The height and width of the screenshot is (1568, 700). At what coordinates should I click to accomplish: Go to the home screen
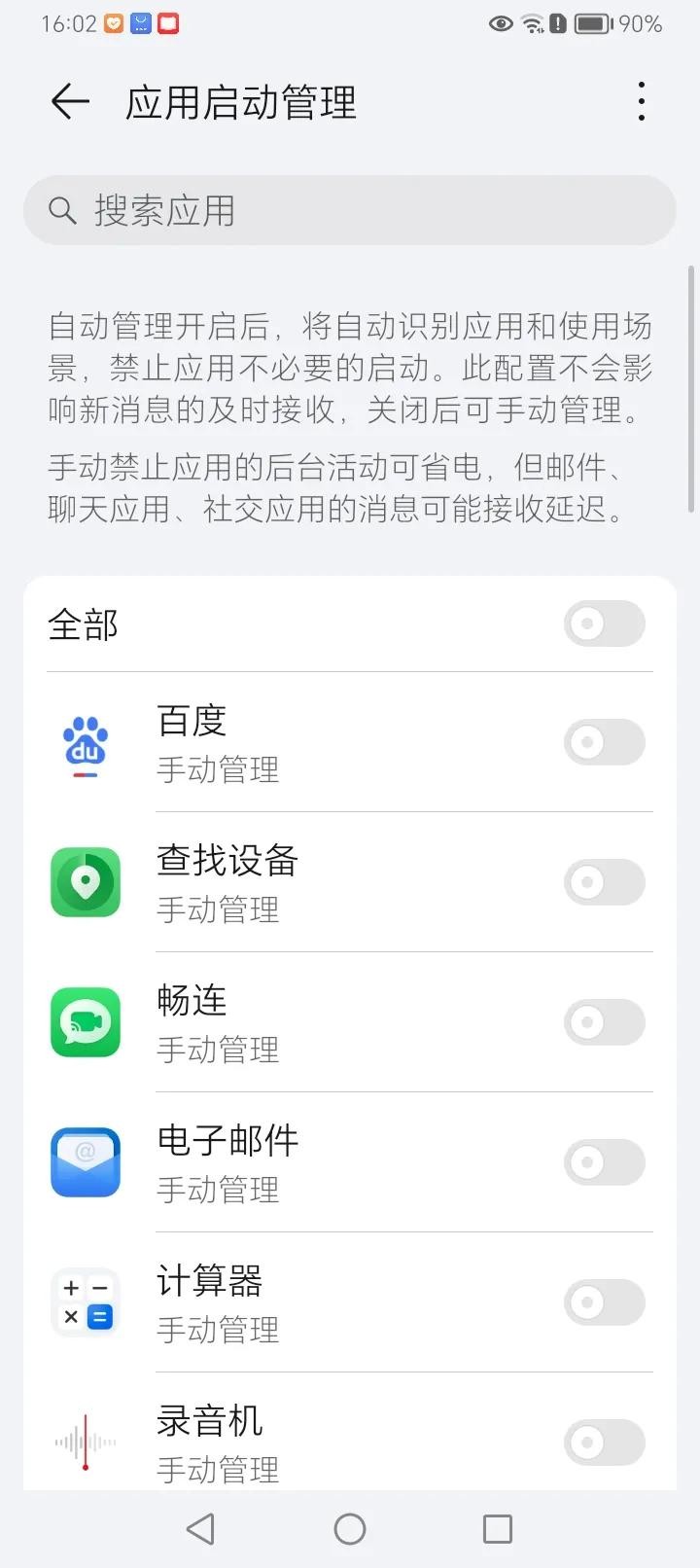coord(350,1529)
